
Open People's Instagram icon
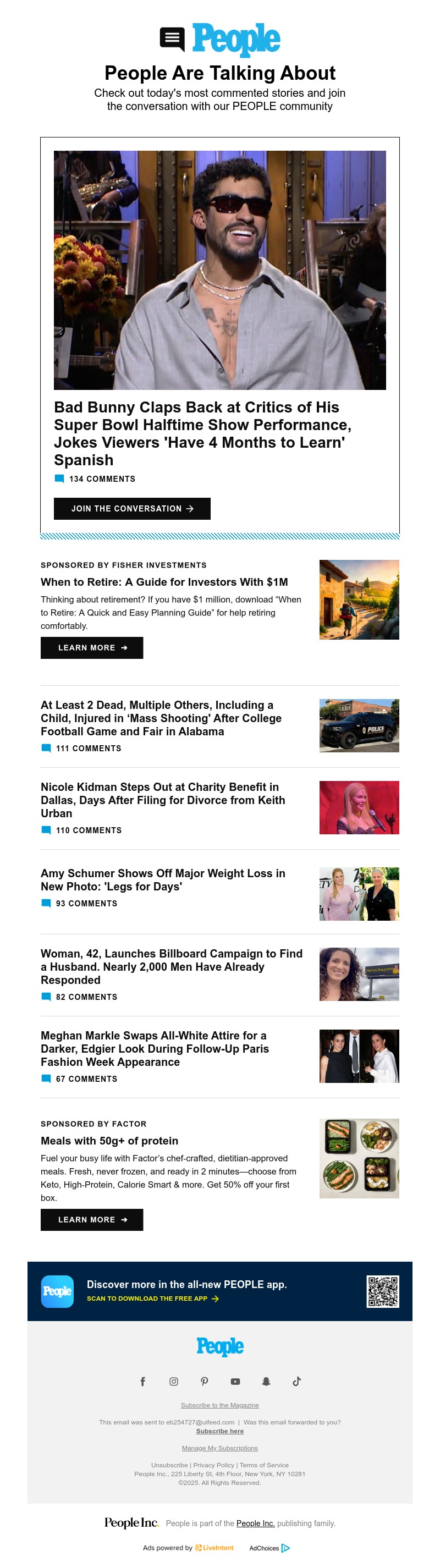(x=173, y=1381)
